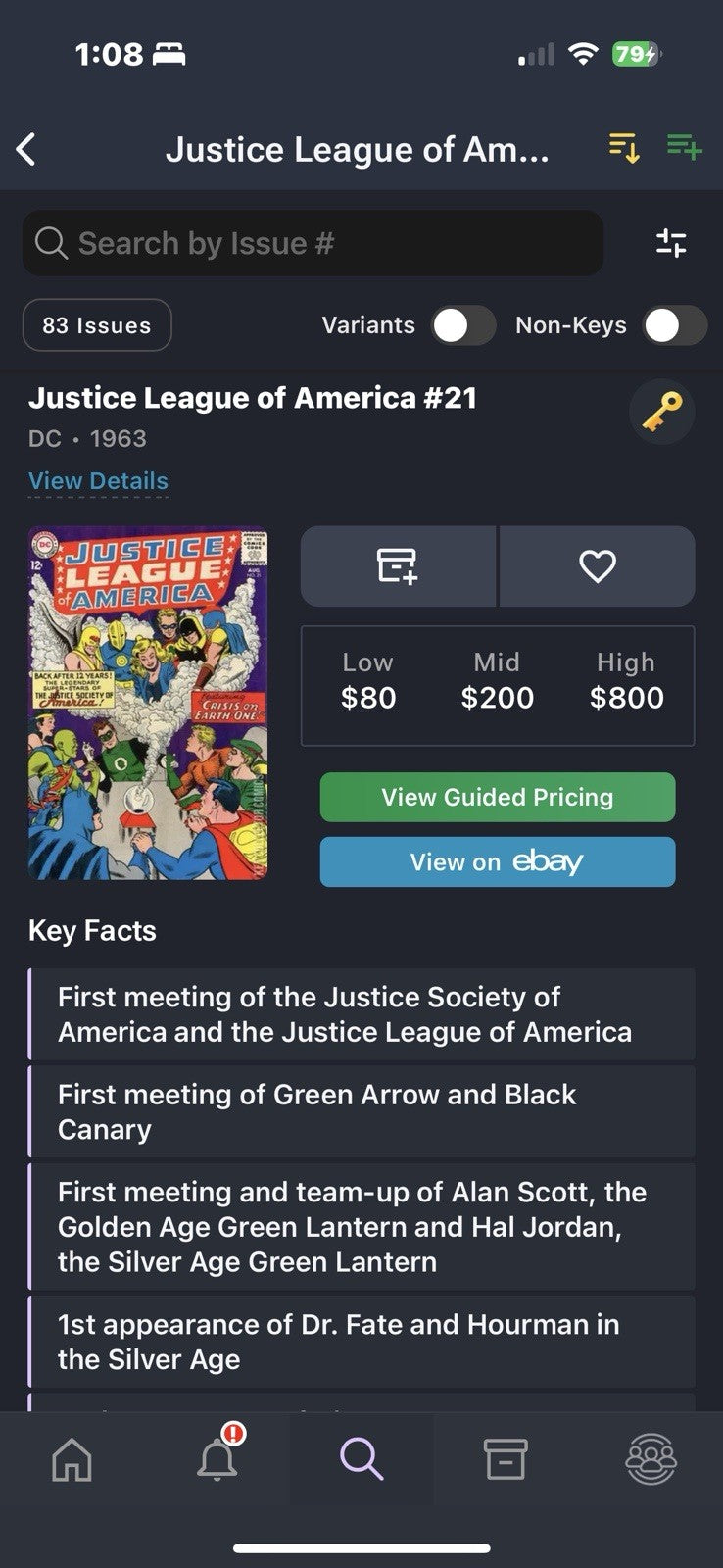Enable the Variants toggle

(462, 325)
